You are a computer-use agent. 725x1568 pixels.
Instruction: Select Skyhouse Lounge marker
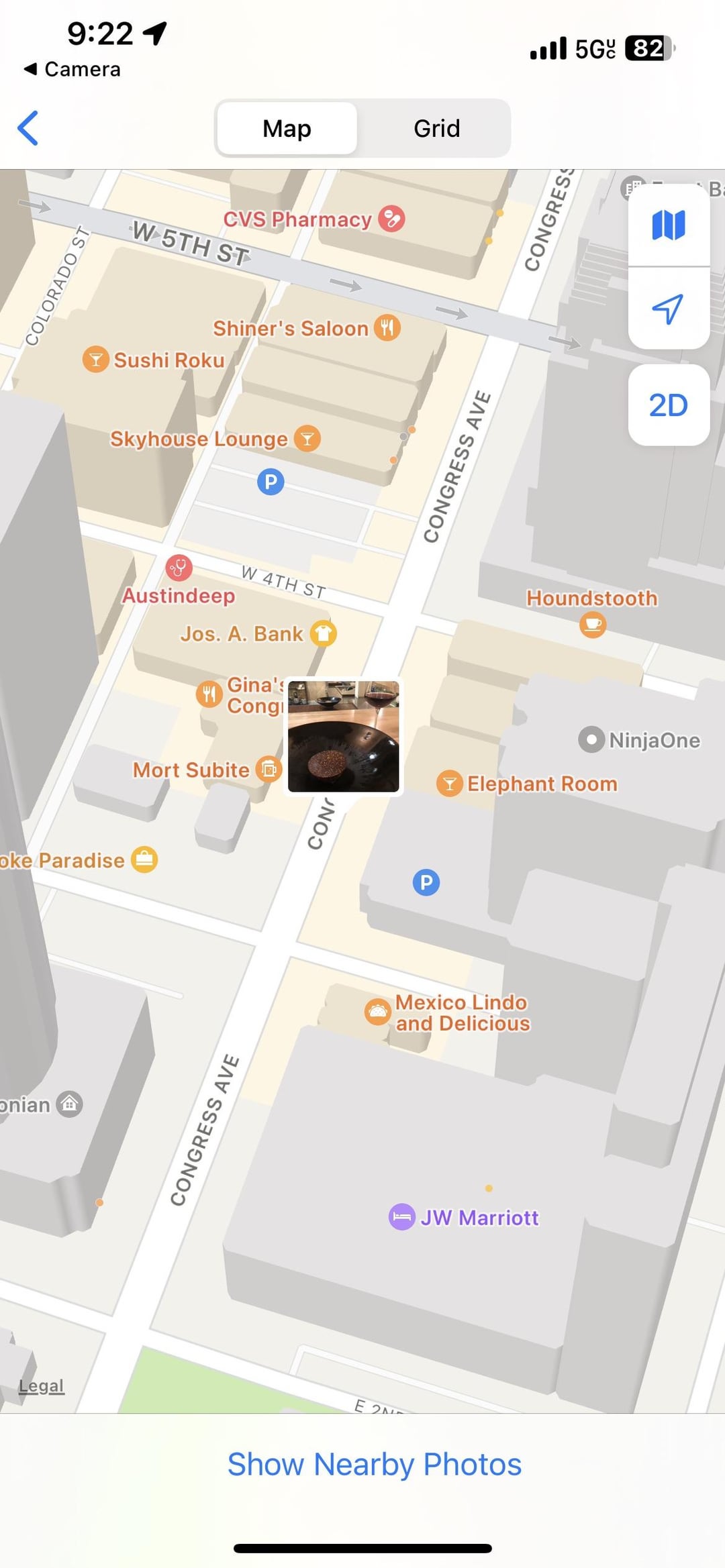(x=307, y=439)
